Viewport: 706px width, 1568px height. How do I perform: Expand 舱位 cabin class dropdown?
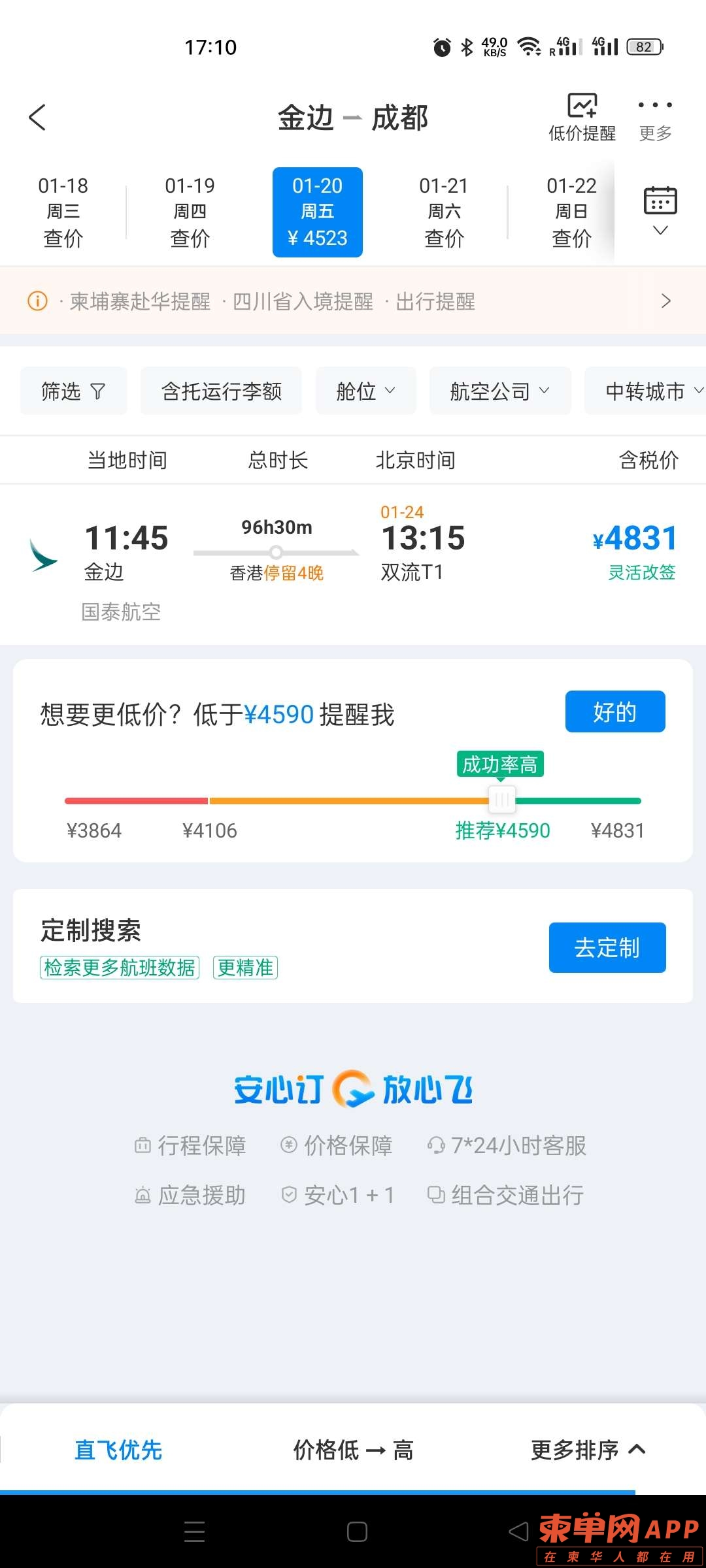tap(365, 391)
